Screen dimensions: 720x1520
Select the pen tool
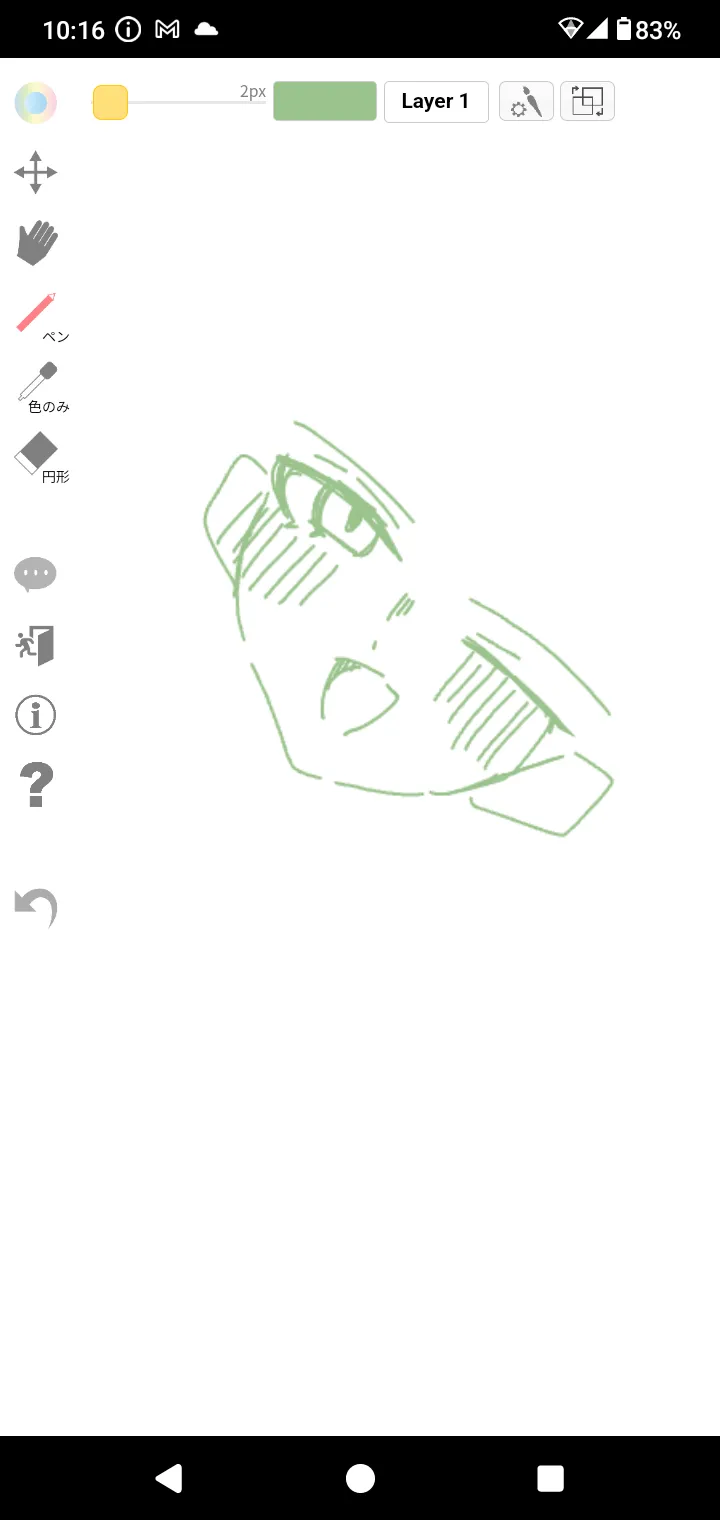click(37, 312)
